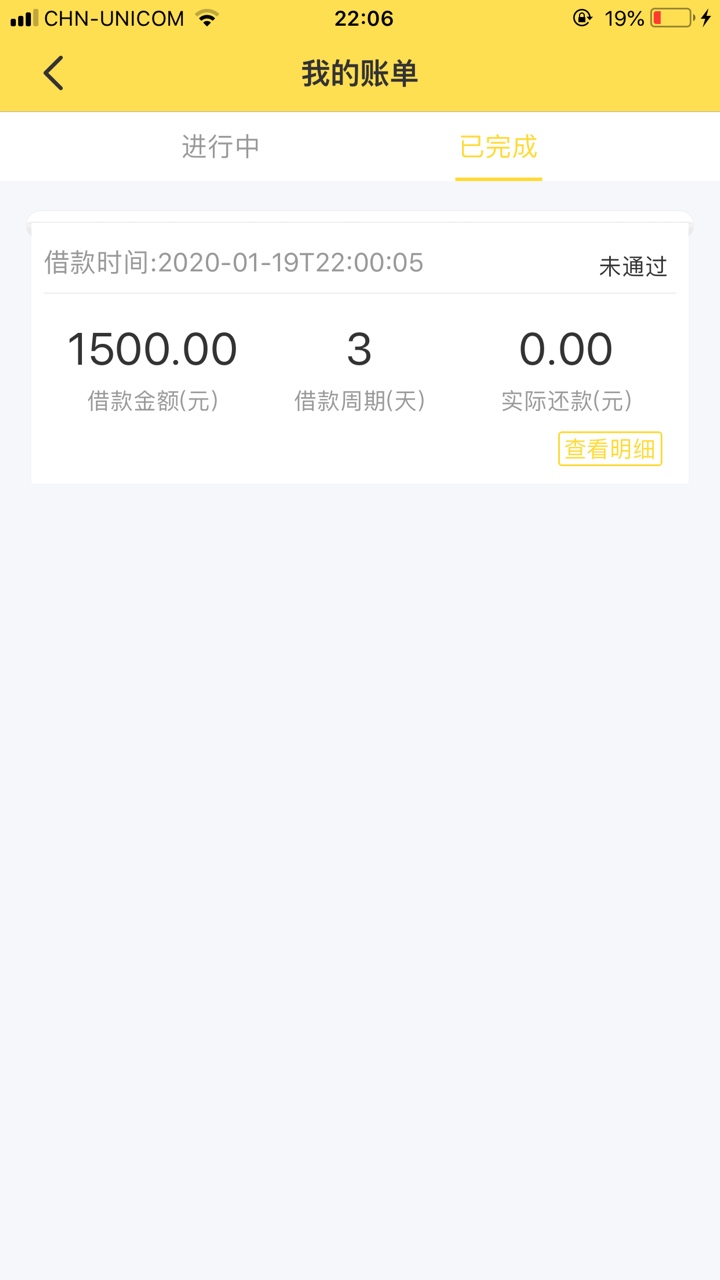The image size is (720, 1280).
Task: Go back from 我的账单
Action: [53, 73]
